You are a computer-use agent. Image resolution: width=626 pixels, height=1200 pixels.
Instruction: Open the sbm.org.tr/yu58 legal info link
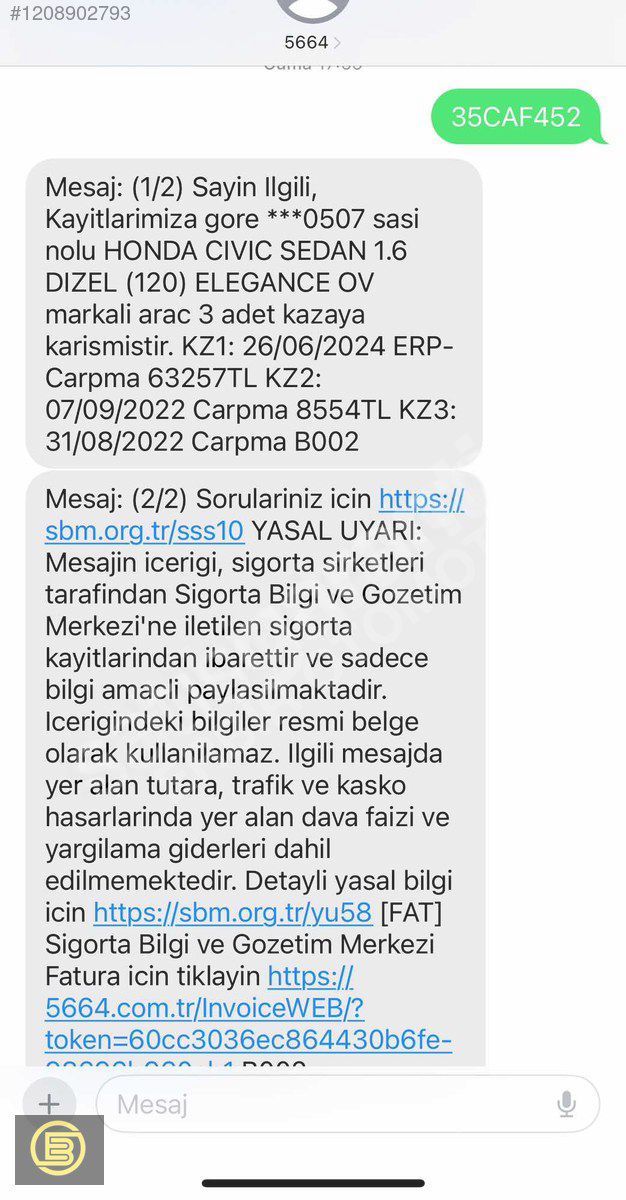[233, 912]
